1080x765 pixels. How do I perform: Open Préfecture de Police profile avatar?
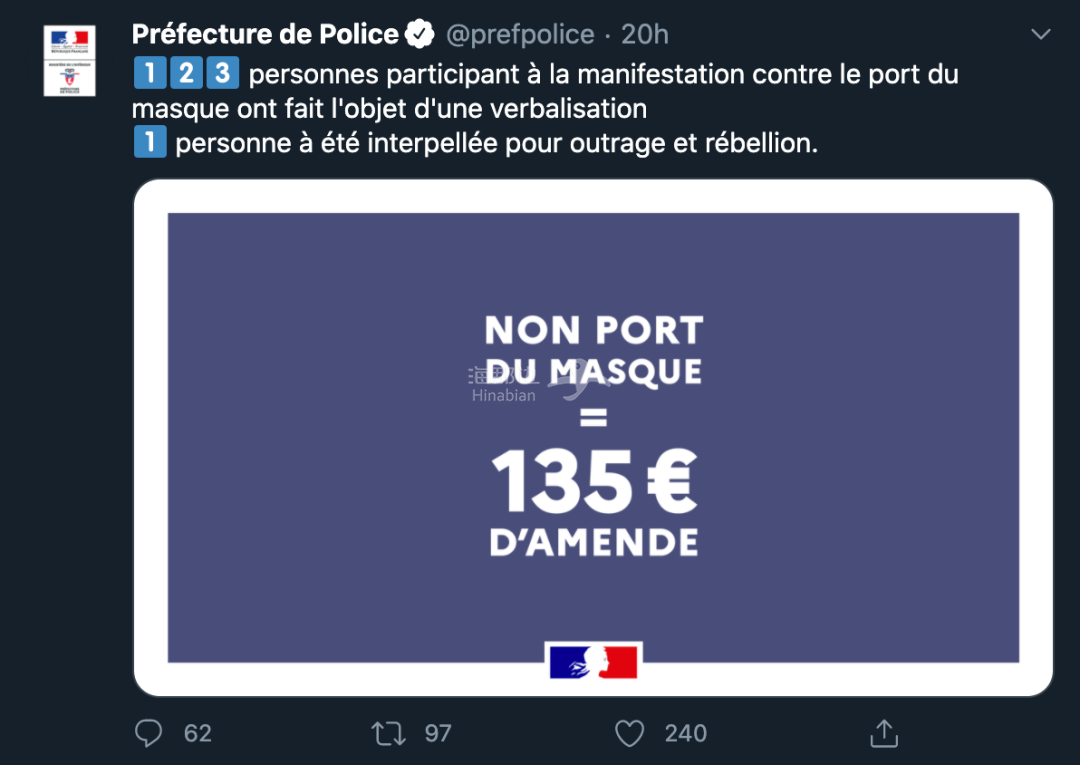tap(69, 61)
